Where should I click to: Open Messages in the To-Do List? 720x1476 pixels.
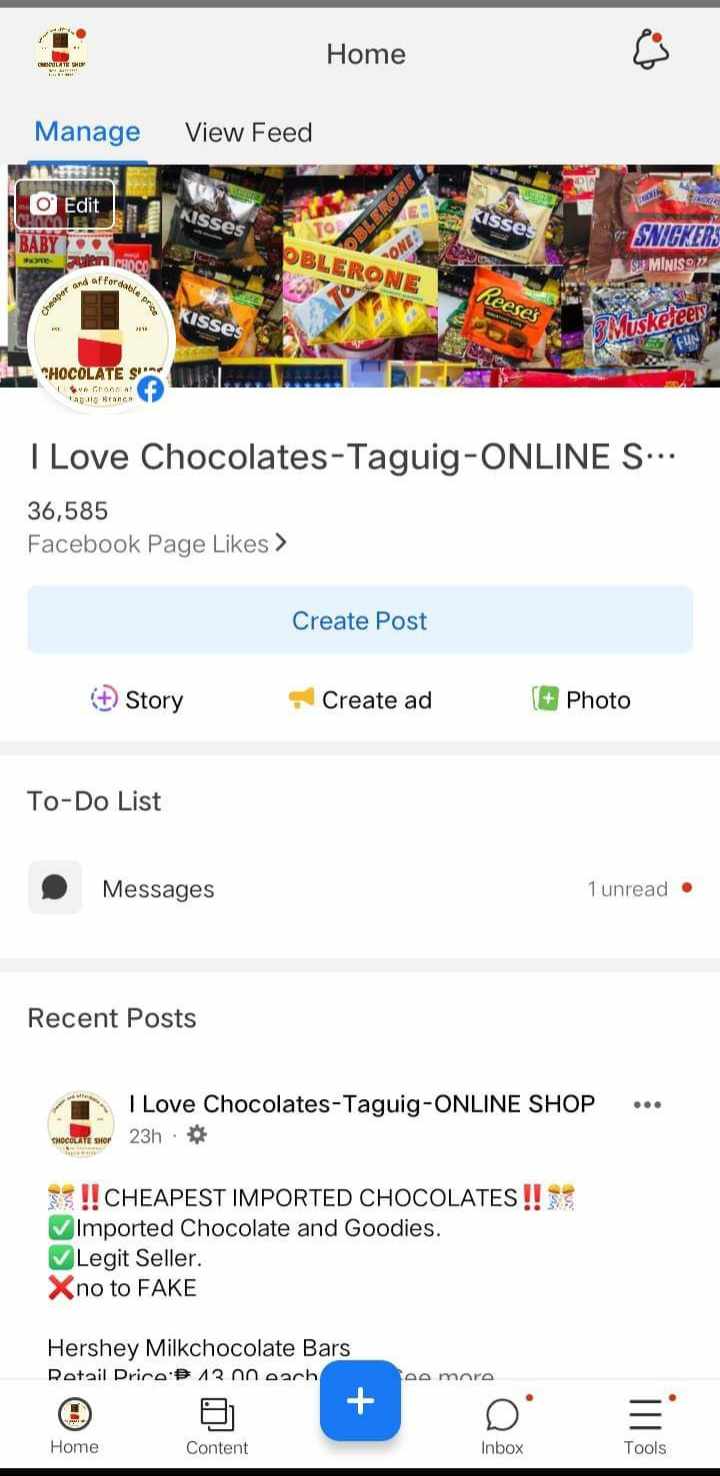pyautogui.click(x=158, y=889)
